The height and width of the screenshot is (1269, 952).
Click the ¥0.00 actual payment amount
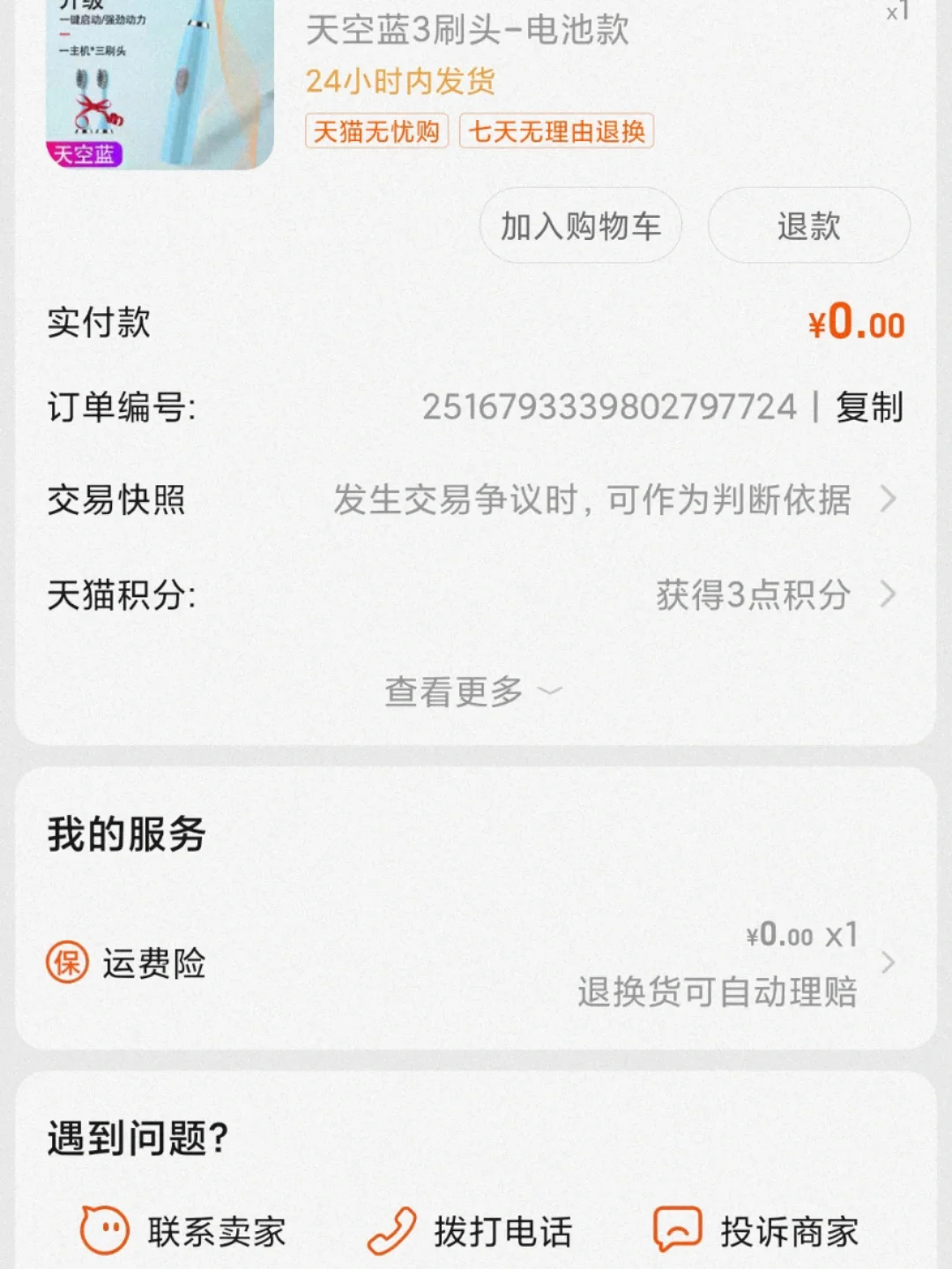(857, 324)
